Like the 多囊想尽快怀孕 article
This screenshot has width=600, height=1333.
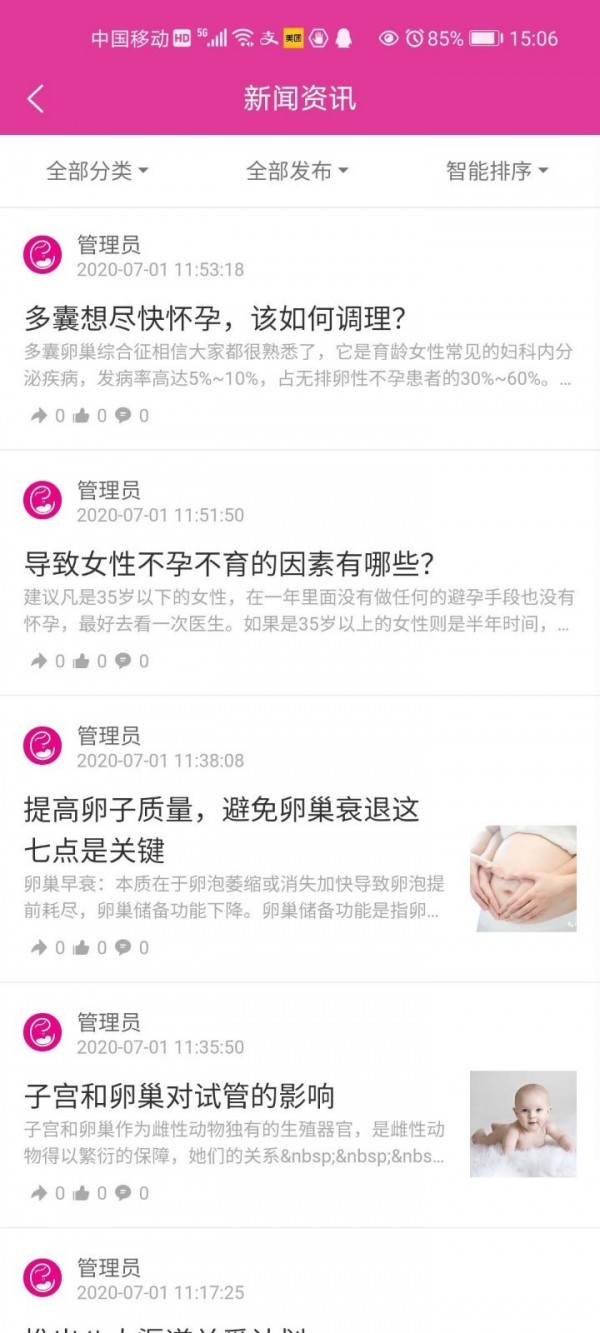(x=82, y=415)
